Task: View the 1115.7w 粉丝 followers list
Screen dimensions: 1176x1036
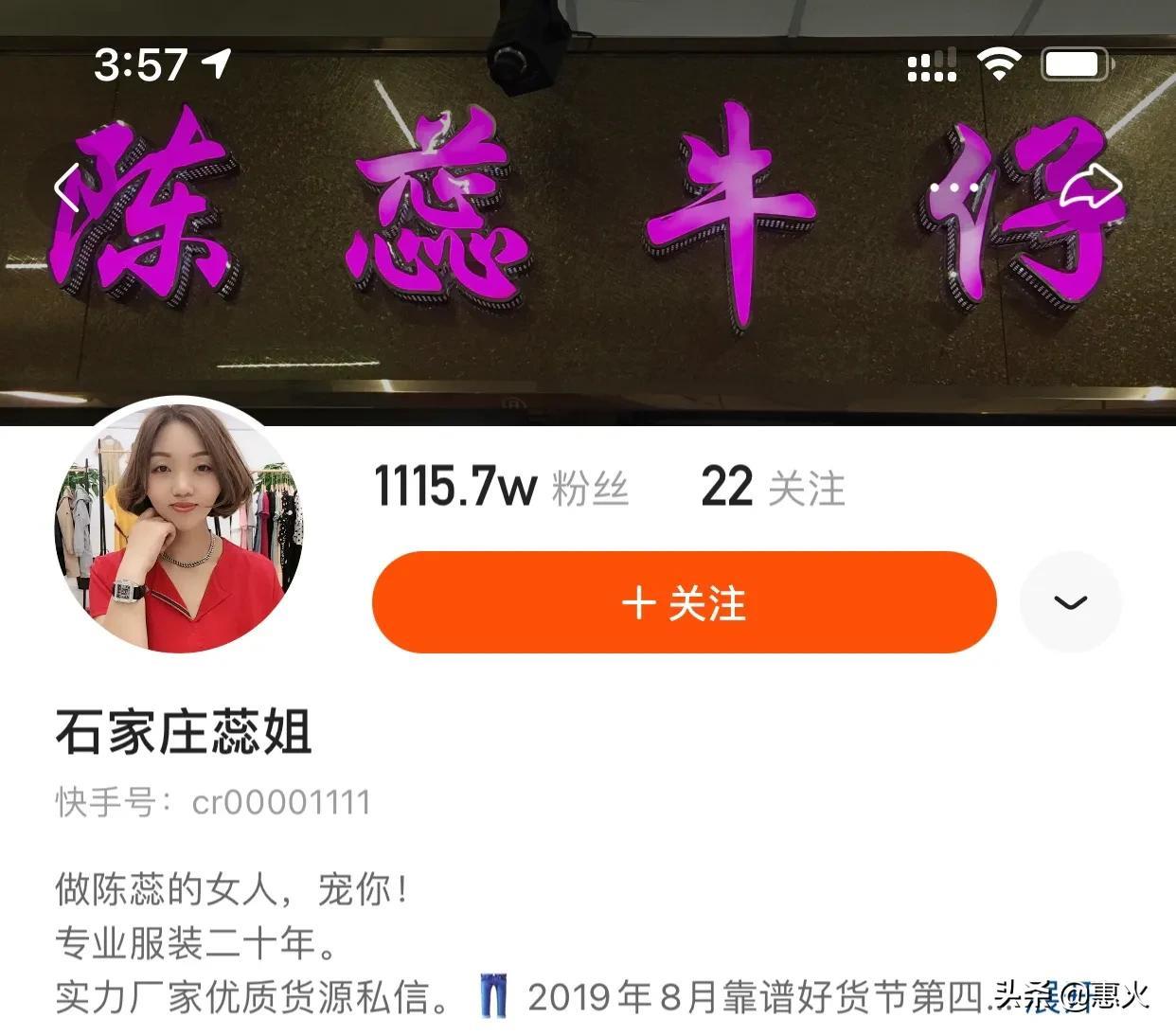Action: (x=501, y=488)
